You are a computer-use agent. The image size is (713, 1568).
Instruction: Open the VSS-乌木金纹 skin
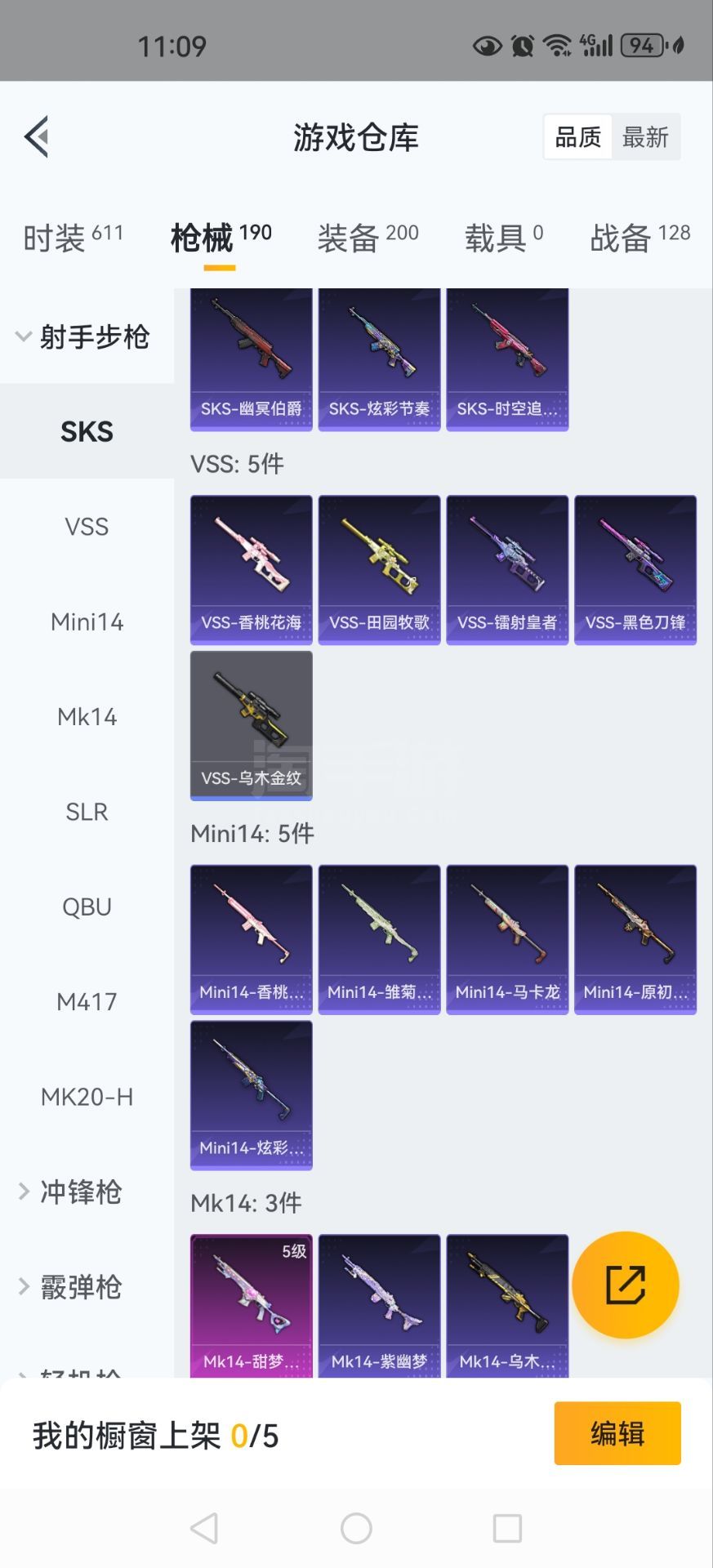[x=252, y=726]
